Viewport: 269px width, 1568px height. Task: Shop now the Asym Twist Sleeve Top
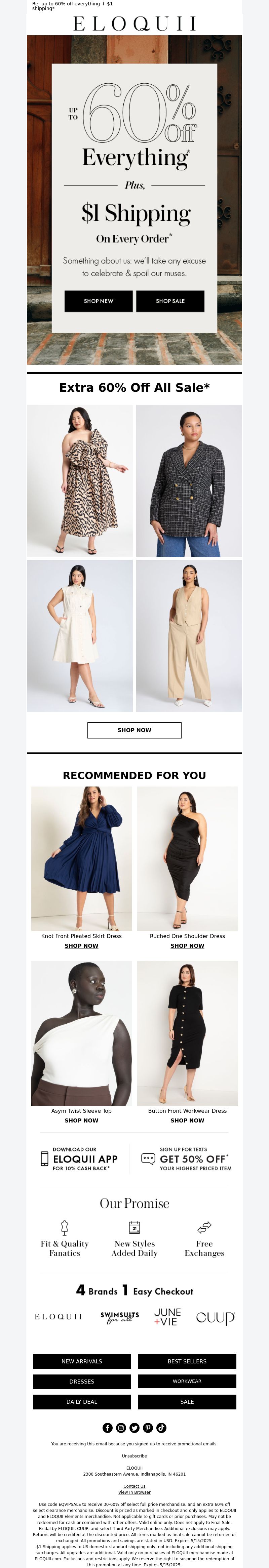point(82,1120)
